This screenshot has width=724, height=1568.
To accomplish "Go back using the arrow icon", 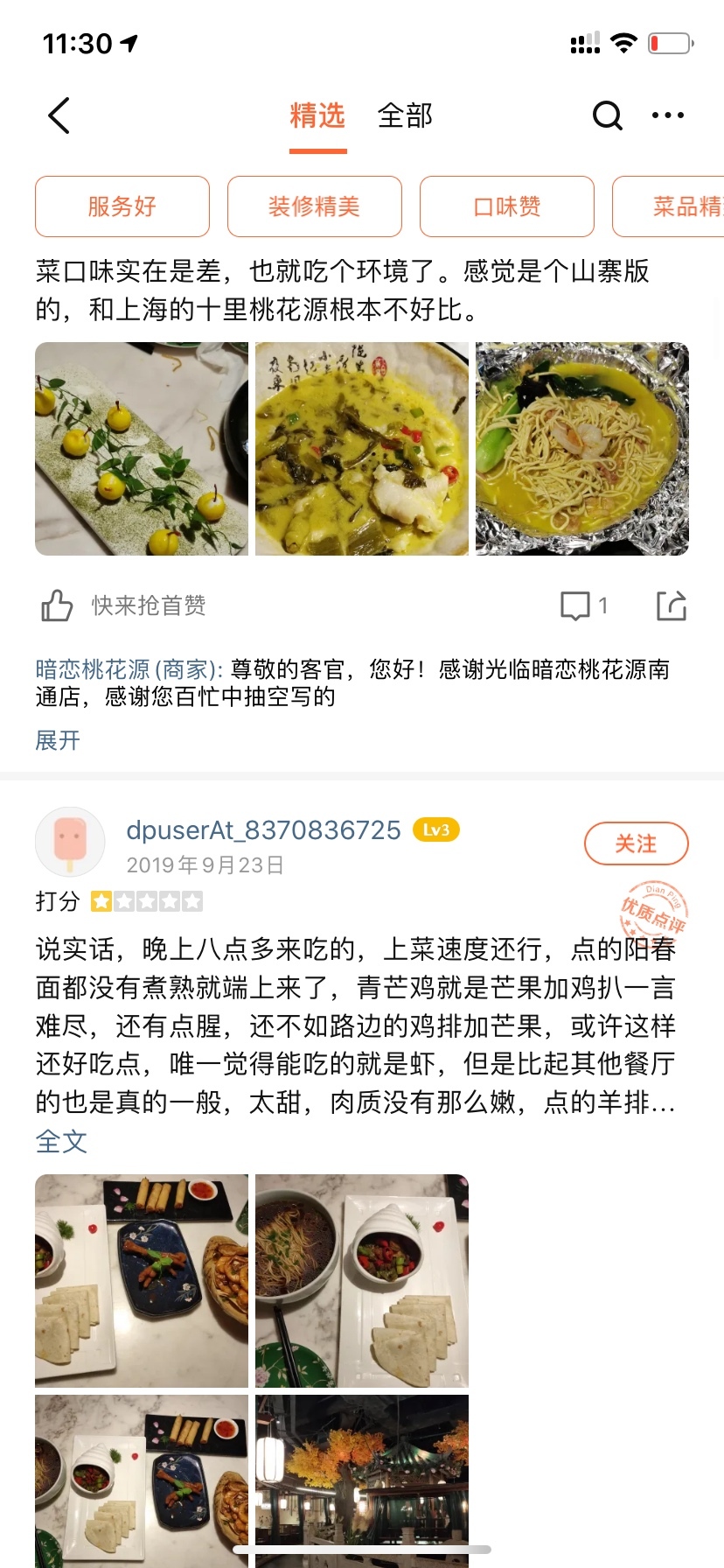I will click(59, 115).
